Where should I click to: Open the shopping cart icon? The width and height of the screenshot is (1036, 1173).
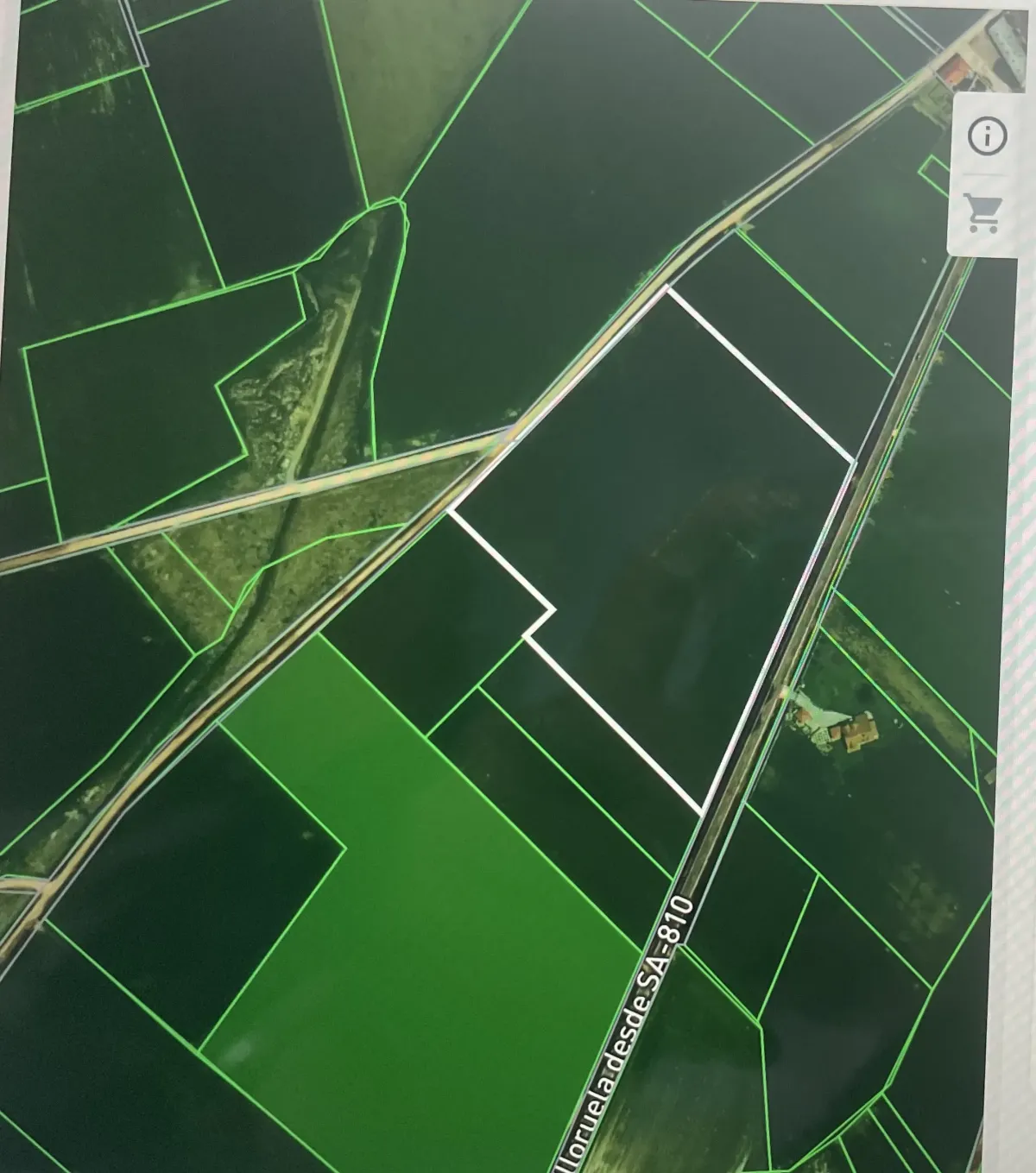[x=983, y=213]
